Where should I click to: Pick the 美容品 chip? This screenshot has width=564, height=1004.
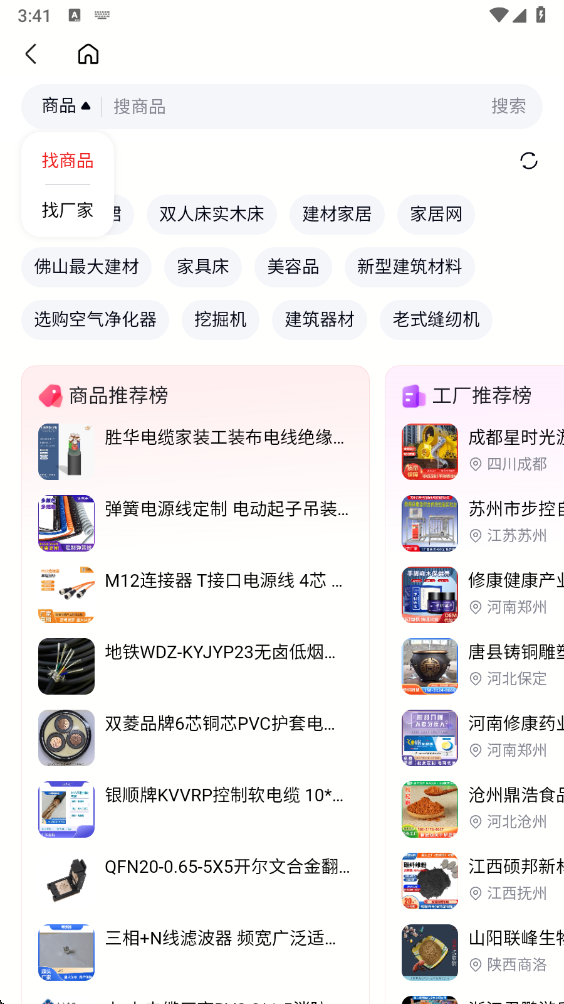(293, 266)
